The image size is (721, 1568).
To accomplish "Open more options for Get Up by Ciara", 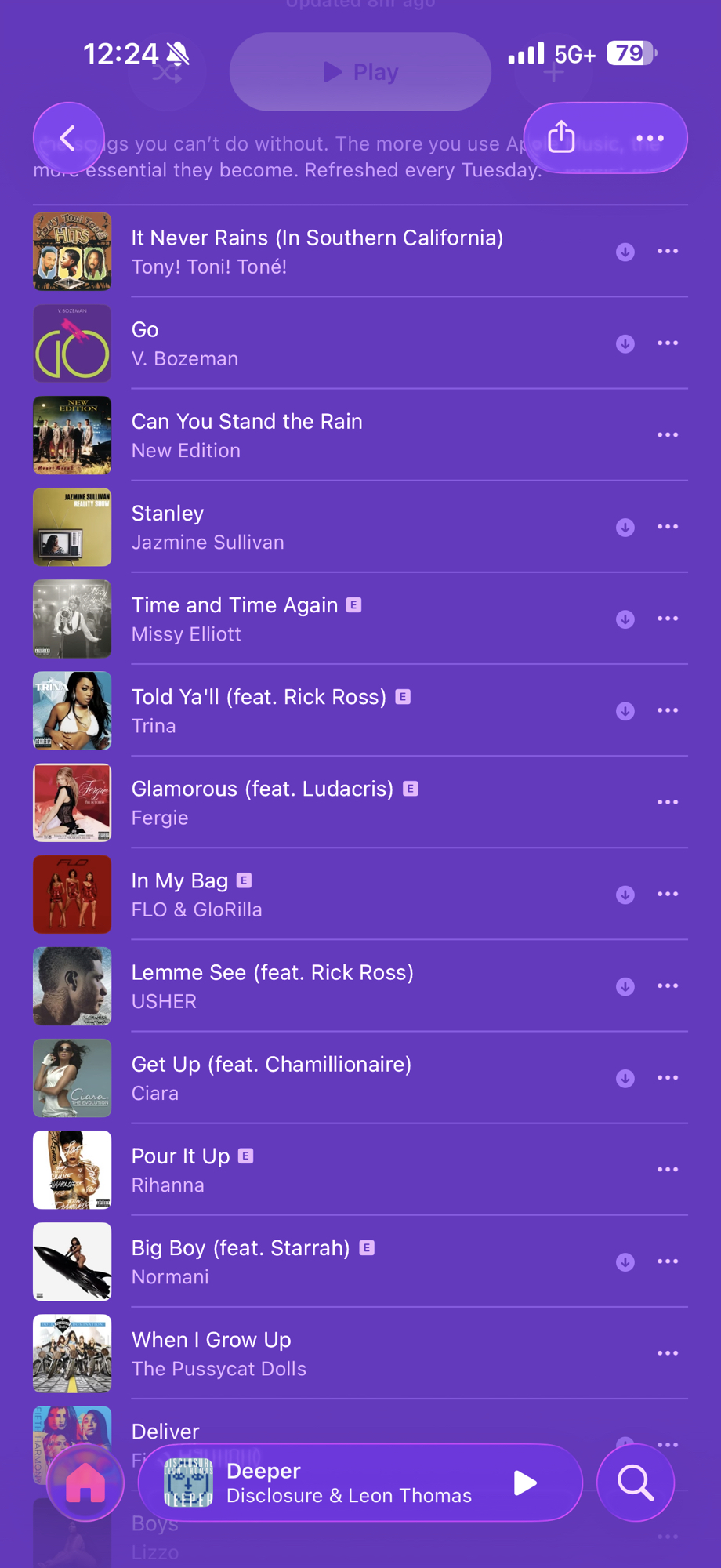I will click(668, 1078).
